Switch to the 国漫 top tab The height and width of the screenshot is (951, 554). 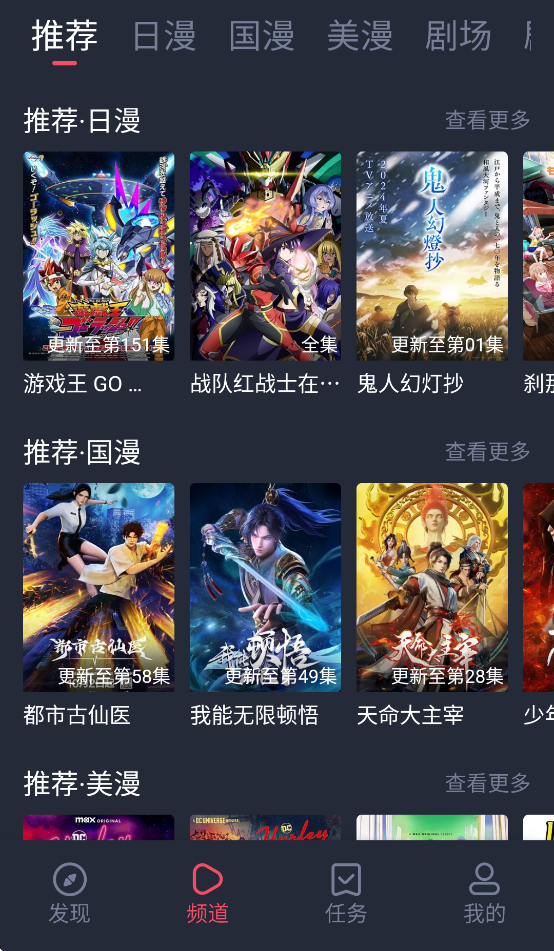[x=262, y=36]
